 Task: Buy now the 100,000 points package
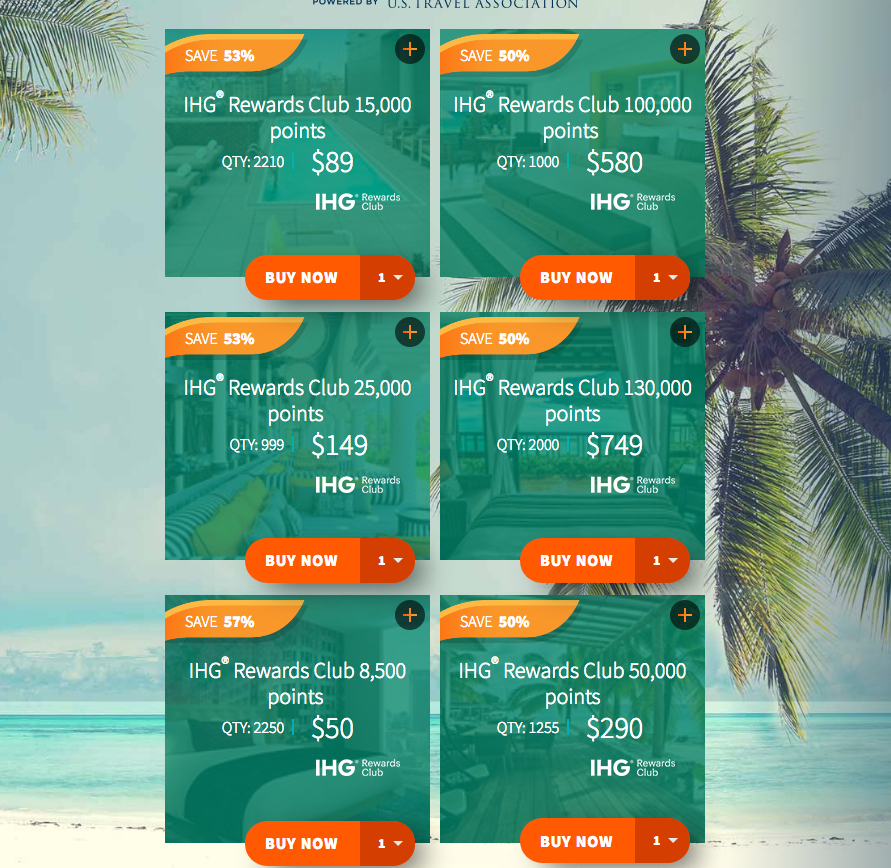[x=577, y=278]
